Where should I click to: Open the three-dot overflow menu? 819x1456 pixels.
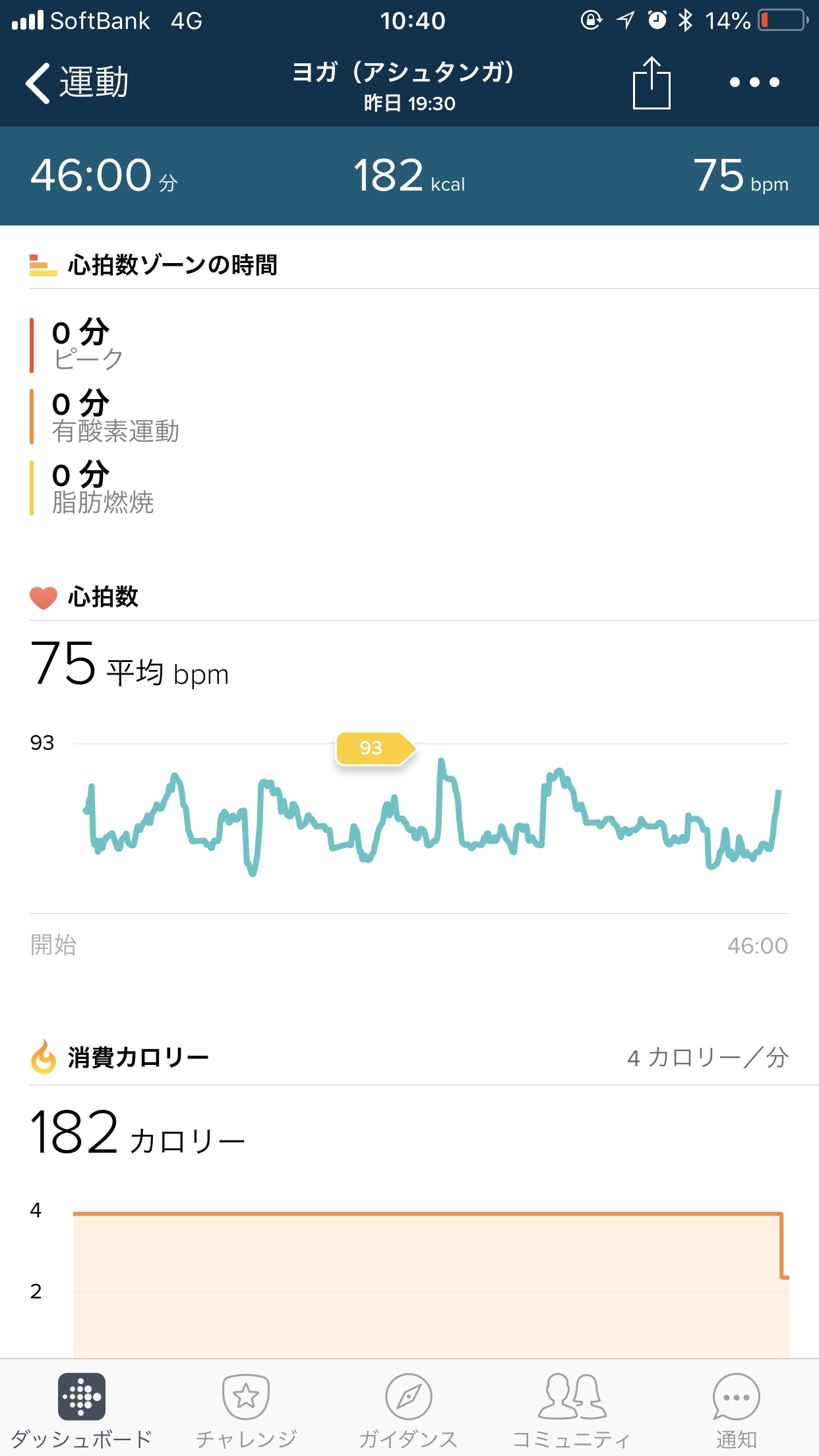click(x=754, y=83)
